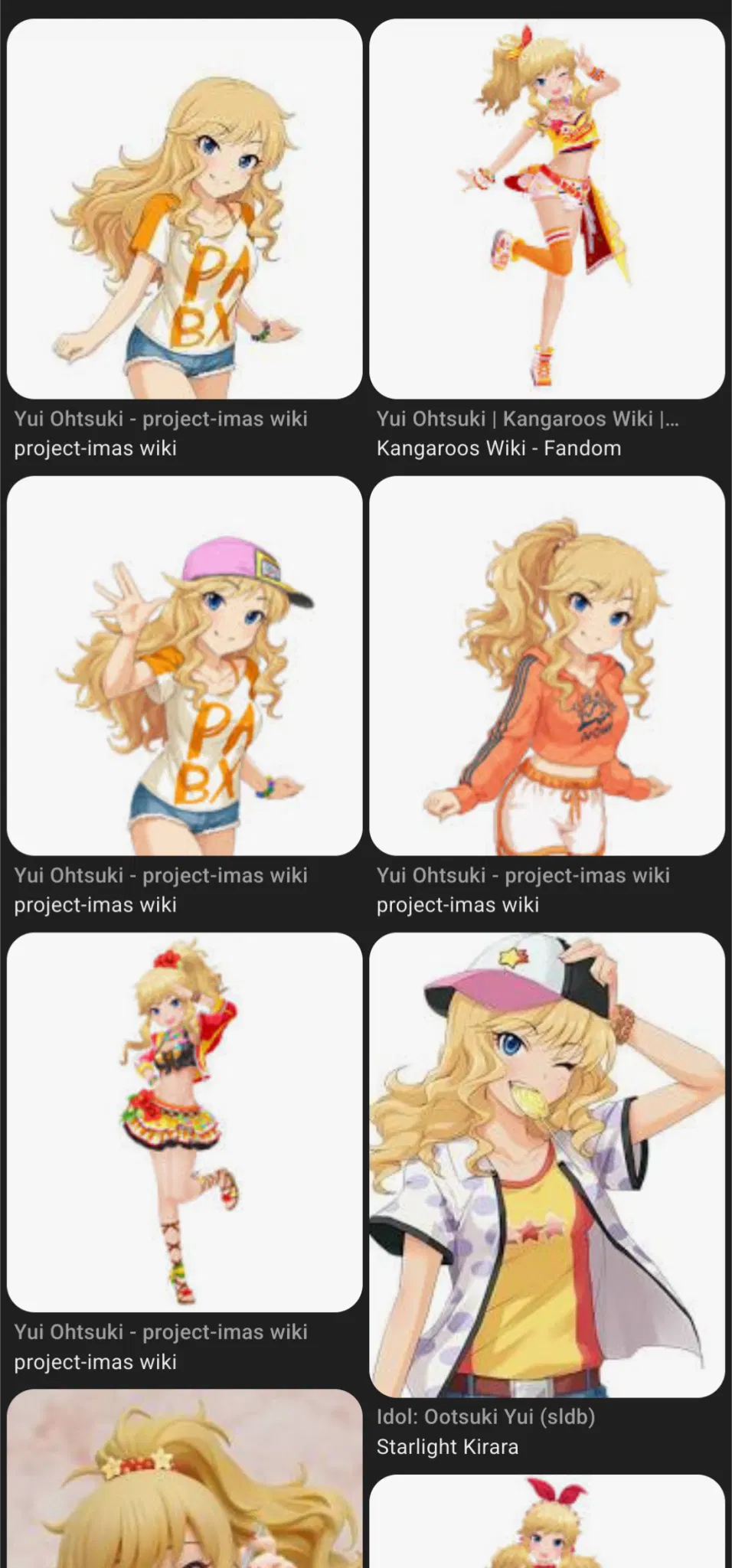Open the Yui Ohtsuki full-body image with red flower
Image resolution: width=732 pixels, height=1568 pixels.
(x=185, y=1122)
